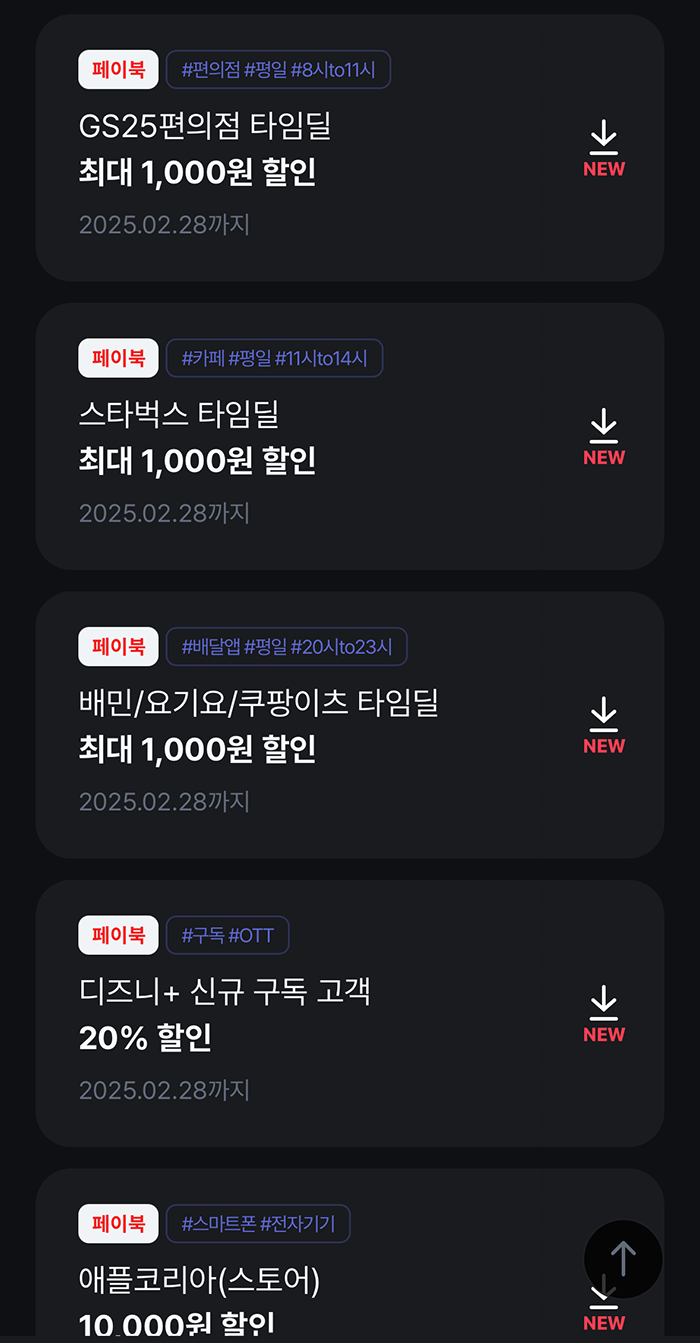This screenshot has height=1343, width=700.
Task: Download the 디즈니+ 20% 할인 coupon
Action: click(603, 1013)
